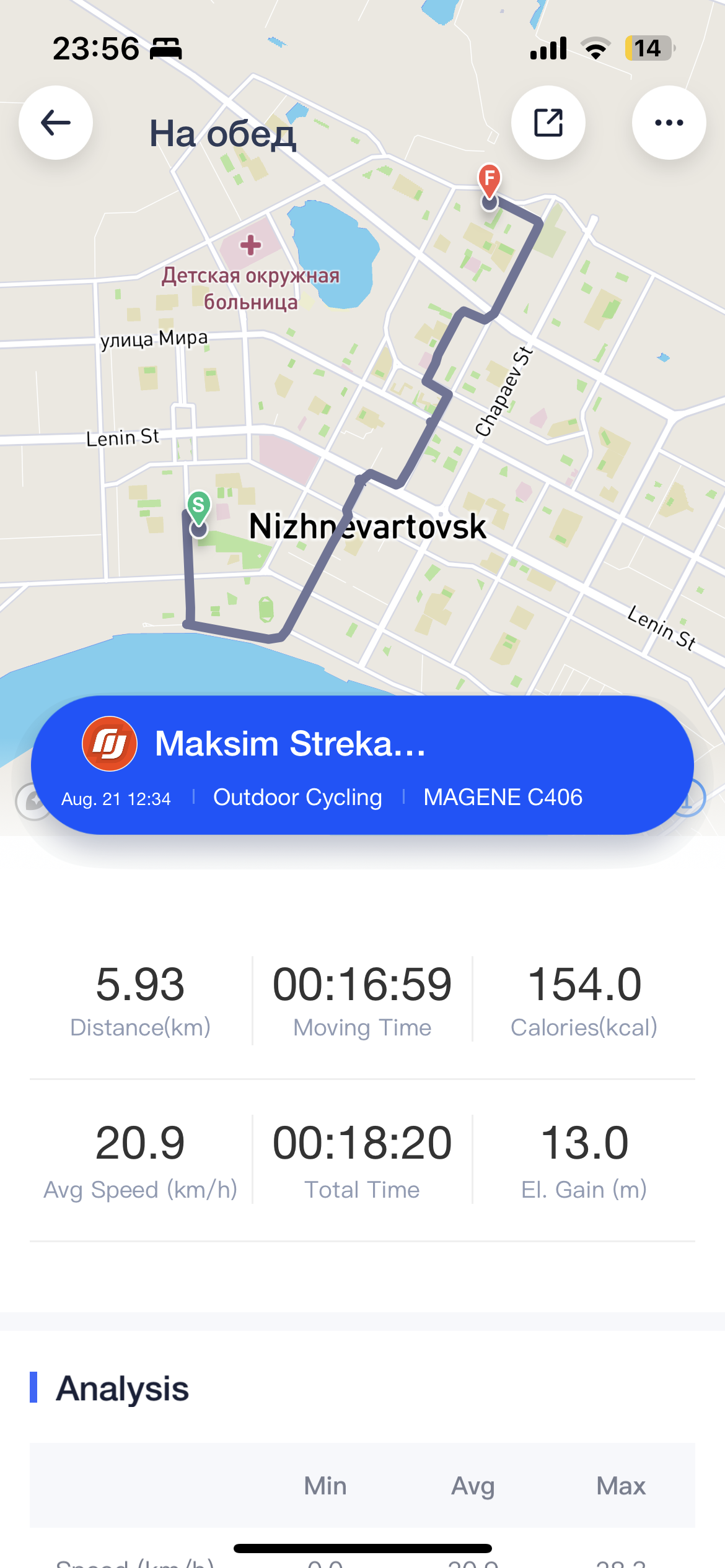Viewport: 725px width, 1568px height.
Task: Open the three-dot overflow menu
Action: 669,123
